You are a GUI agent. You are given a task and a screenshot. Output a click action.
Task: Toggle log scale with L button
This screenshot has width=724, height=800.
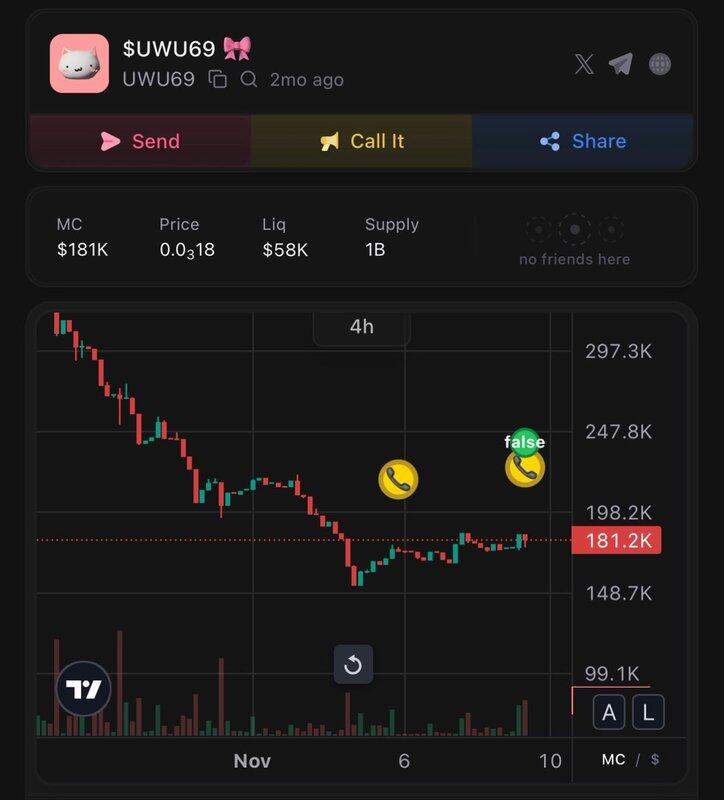(648, 713)
